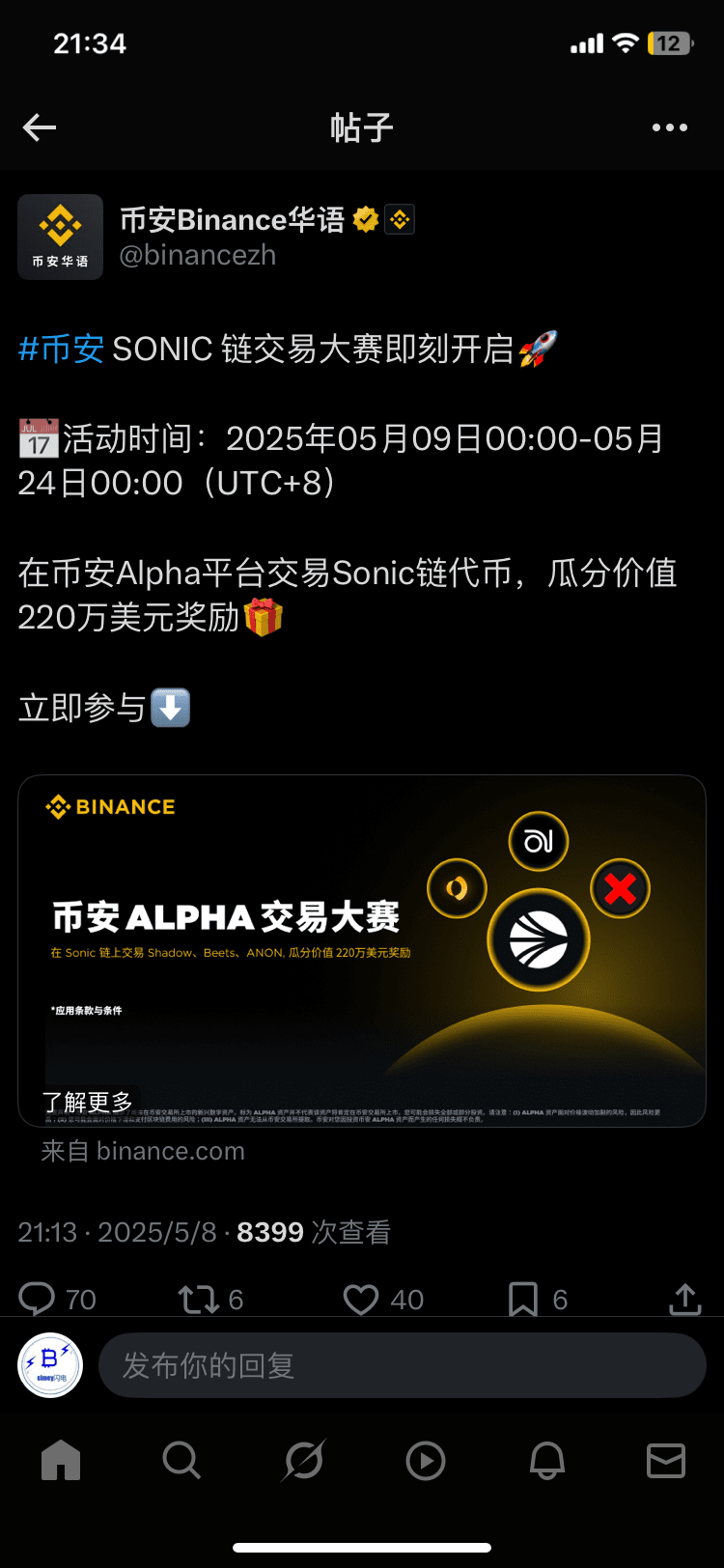Focus the 发布你的回复 reply field
Viewport: 724px width, 1568px height.
402,1365
